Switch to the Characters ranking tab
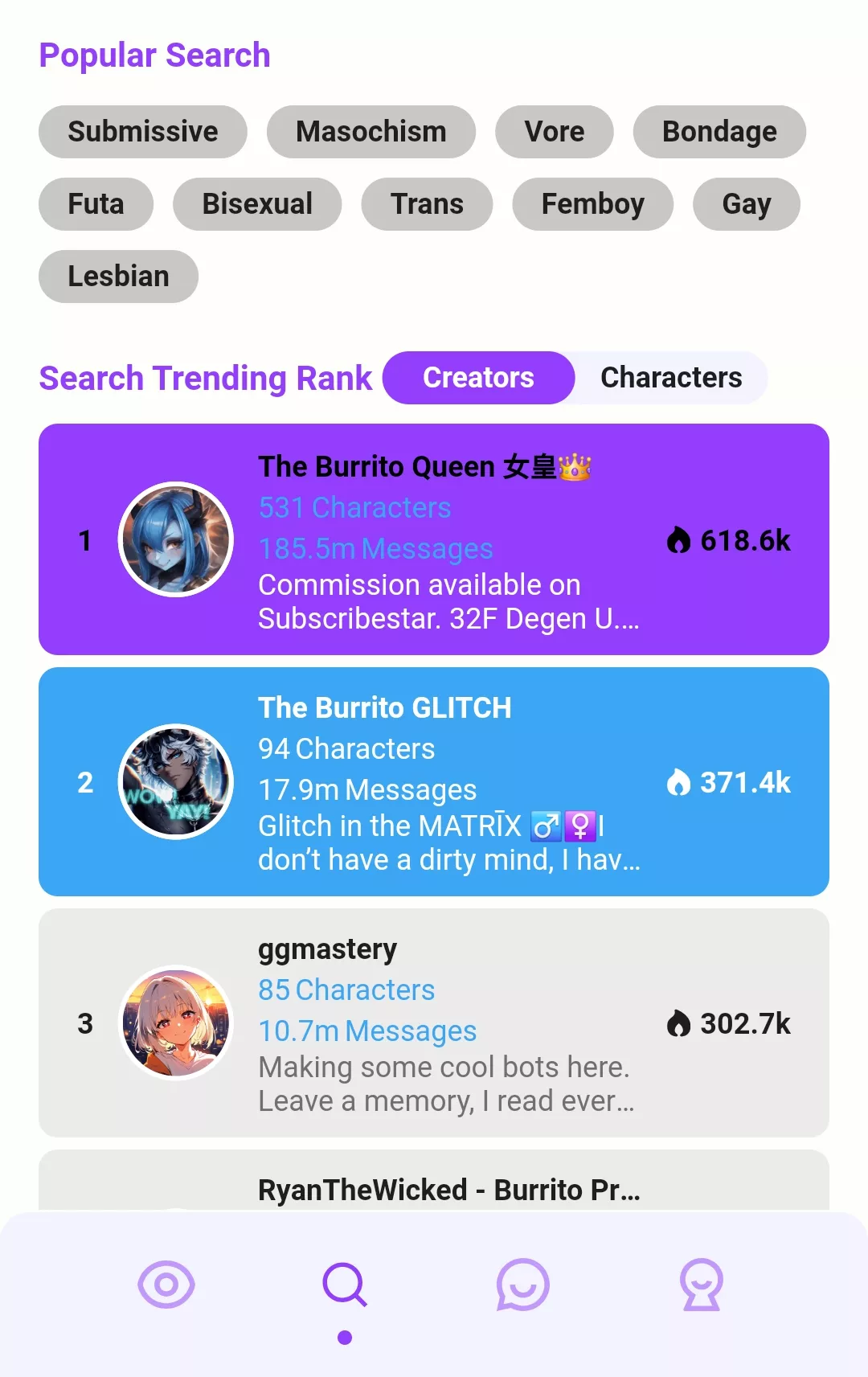868x1377 pixels. tap(671, 378)
